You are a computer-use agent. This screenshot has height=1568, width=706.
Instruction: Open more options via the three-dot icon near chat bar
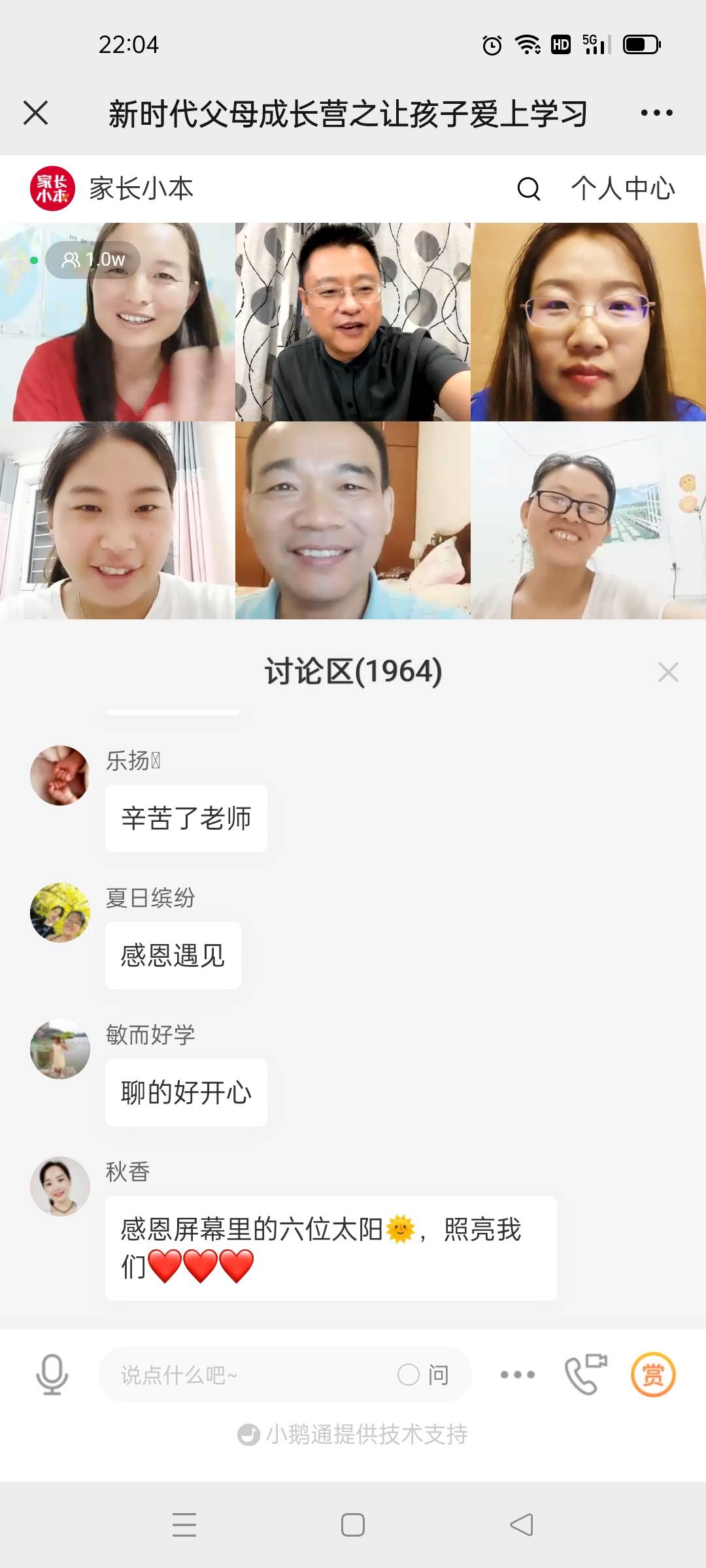(516, 1374)
